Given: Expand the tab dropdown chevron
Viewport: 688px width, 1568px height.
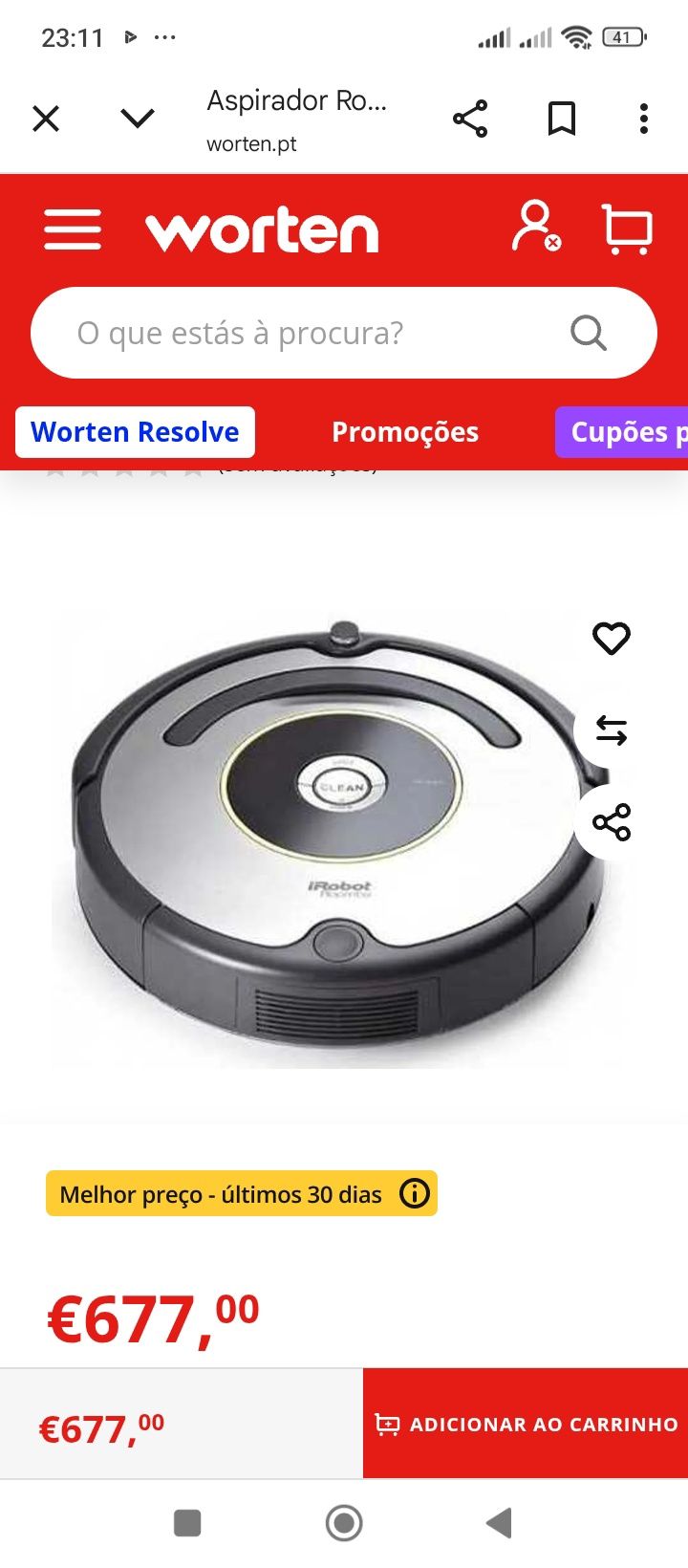Looking at the screenshot, I should [138, 119].
